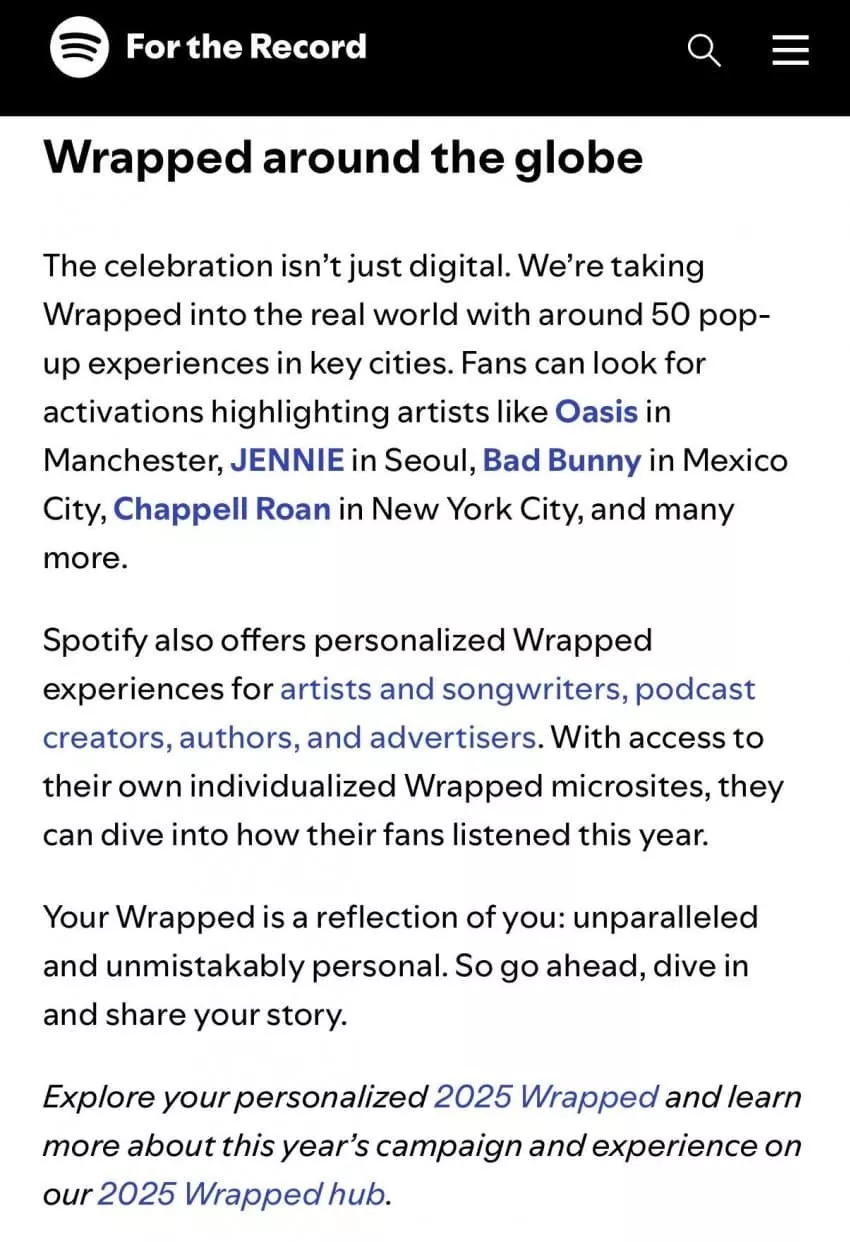The width and height of the screenshot is (850, 1242).
Task: Go to For the Record home
Action: (x=208, y=47)
